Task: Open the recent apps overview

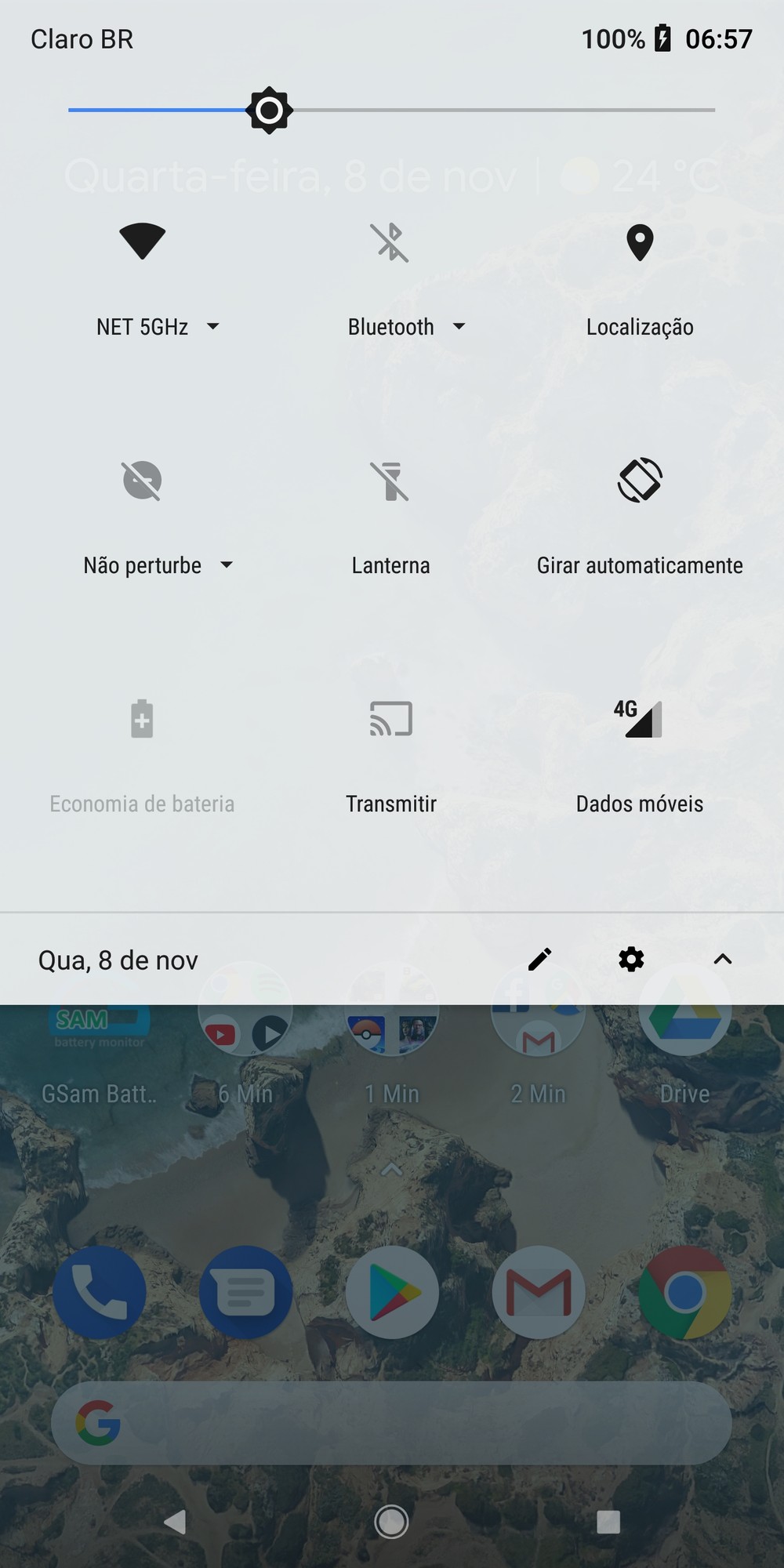Action: (x=608, y=1522)
